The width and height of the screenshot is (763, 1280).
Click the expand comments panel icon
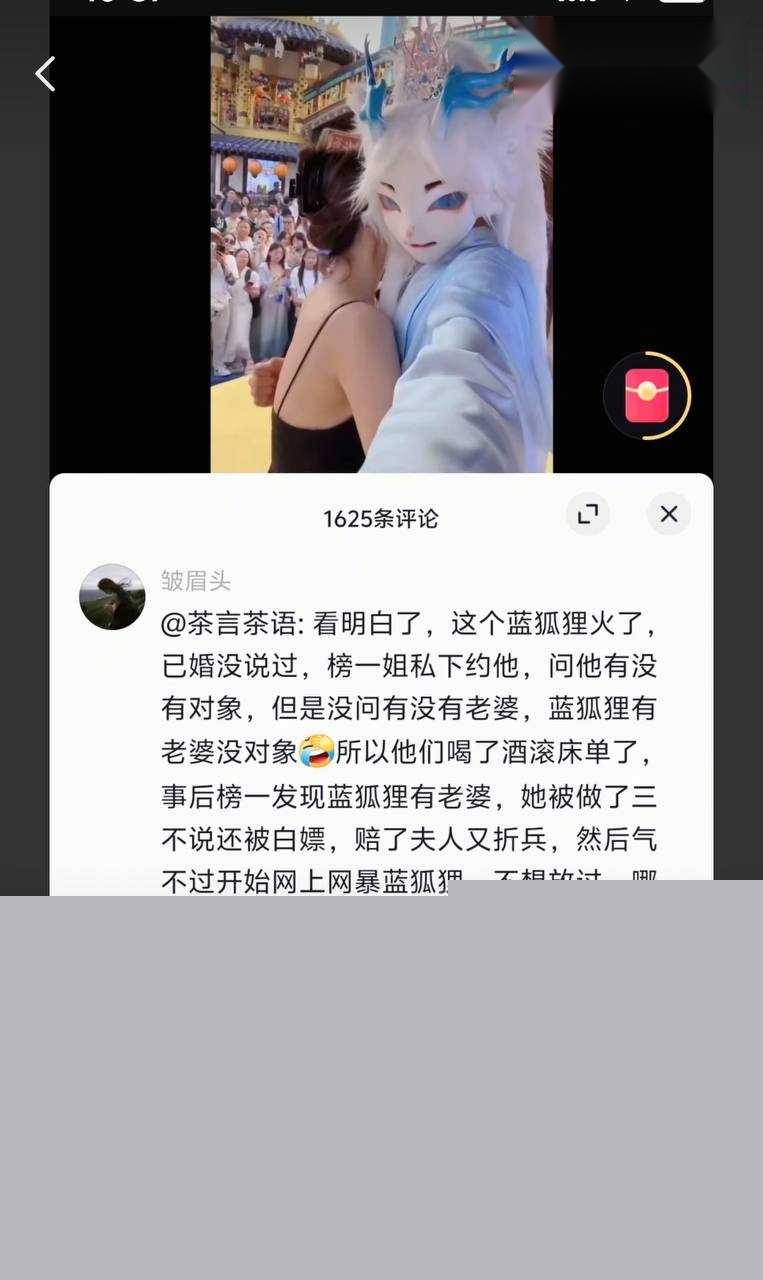point(589,514)
